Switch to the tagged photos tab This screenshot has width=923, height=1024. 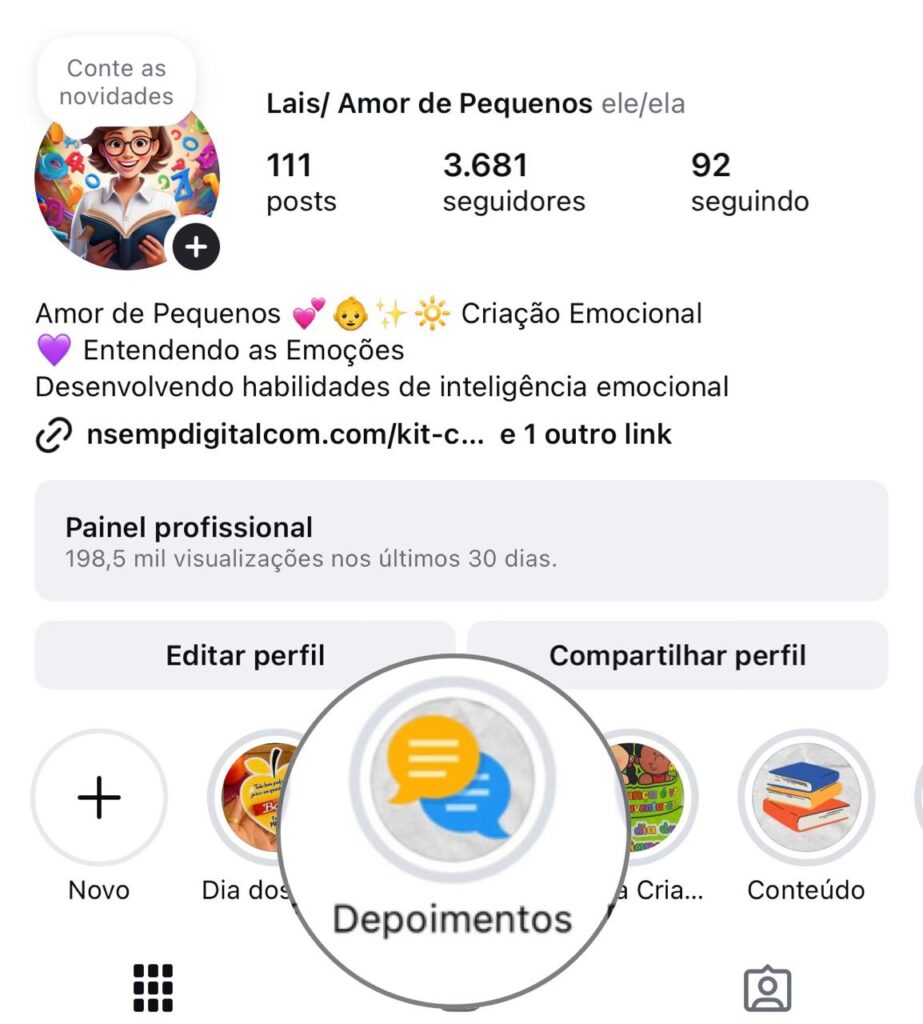[x=767, y=987]
